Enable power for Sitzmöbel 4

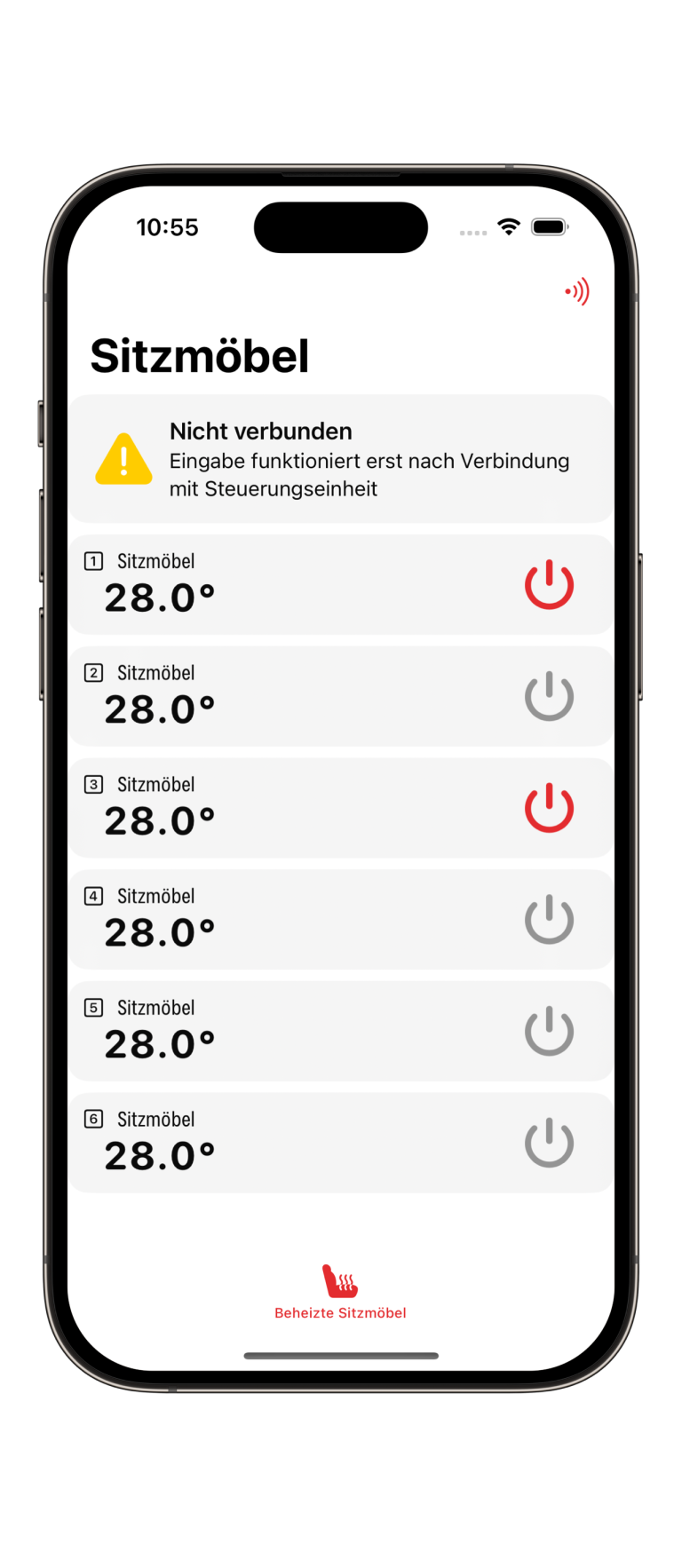549,920
